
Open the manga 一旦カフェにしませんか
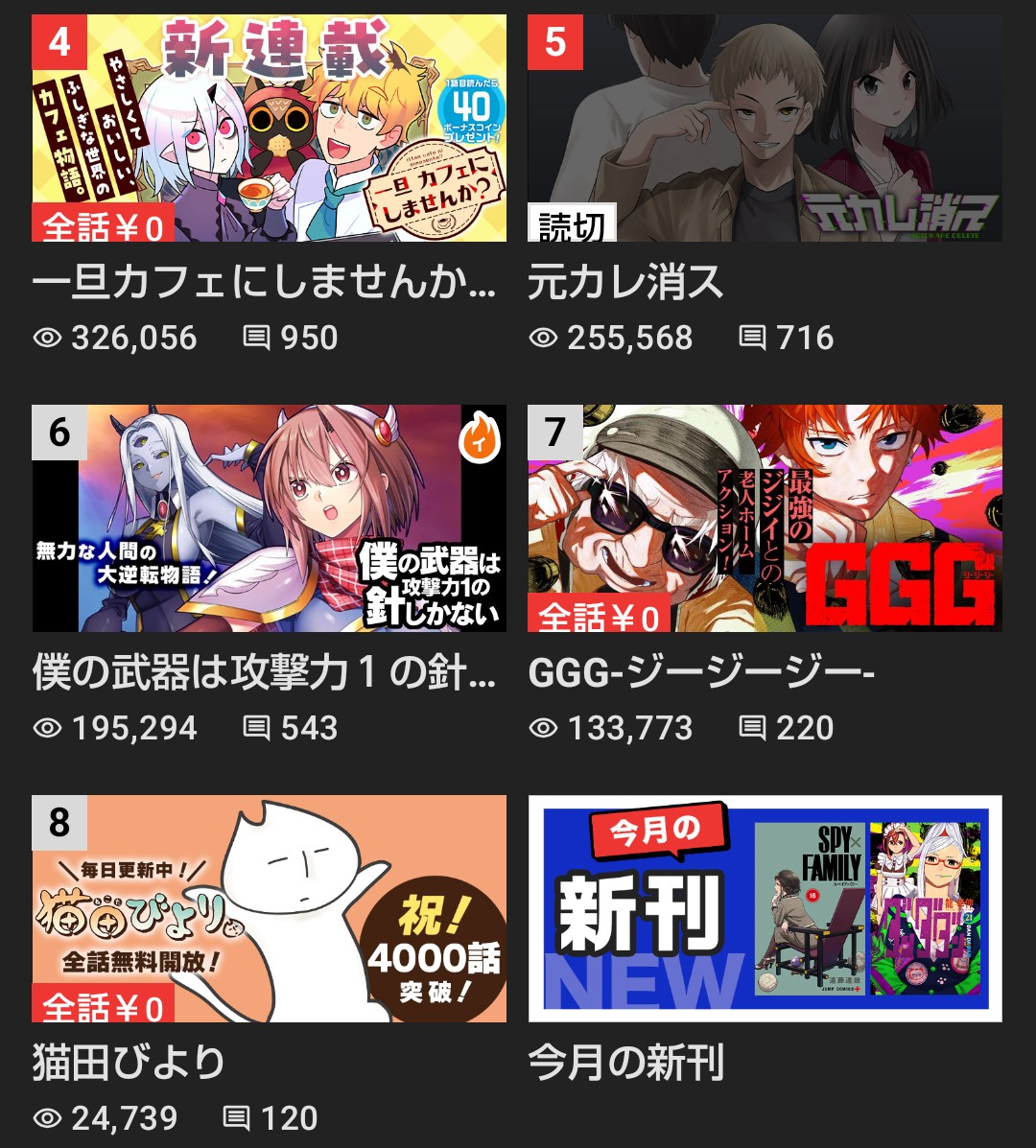point(269,129)
